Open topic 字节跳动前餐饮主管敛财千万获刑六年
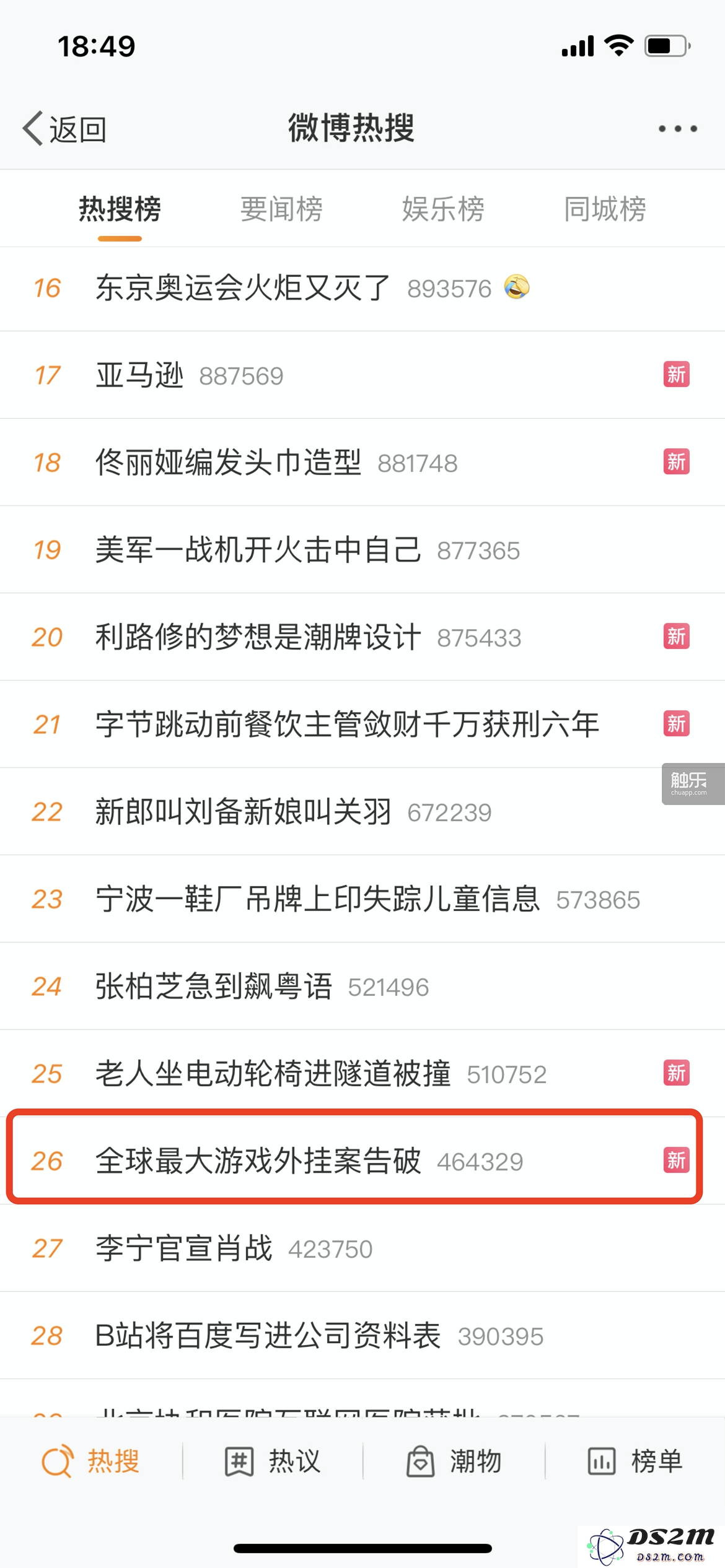 pos(347,725)
